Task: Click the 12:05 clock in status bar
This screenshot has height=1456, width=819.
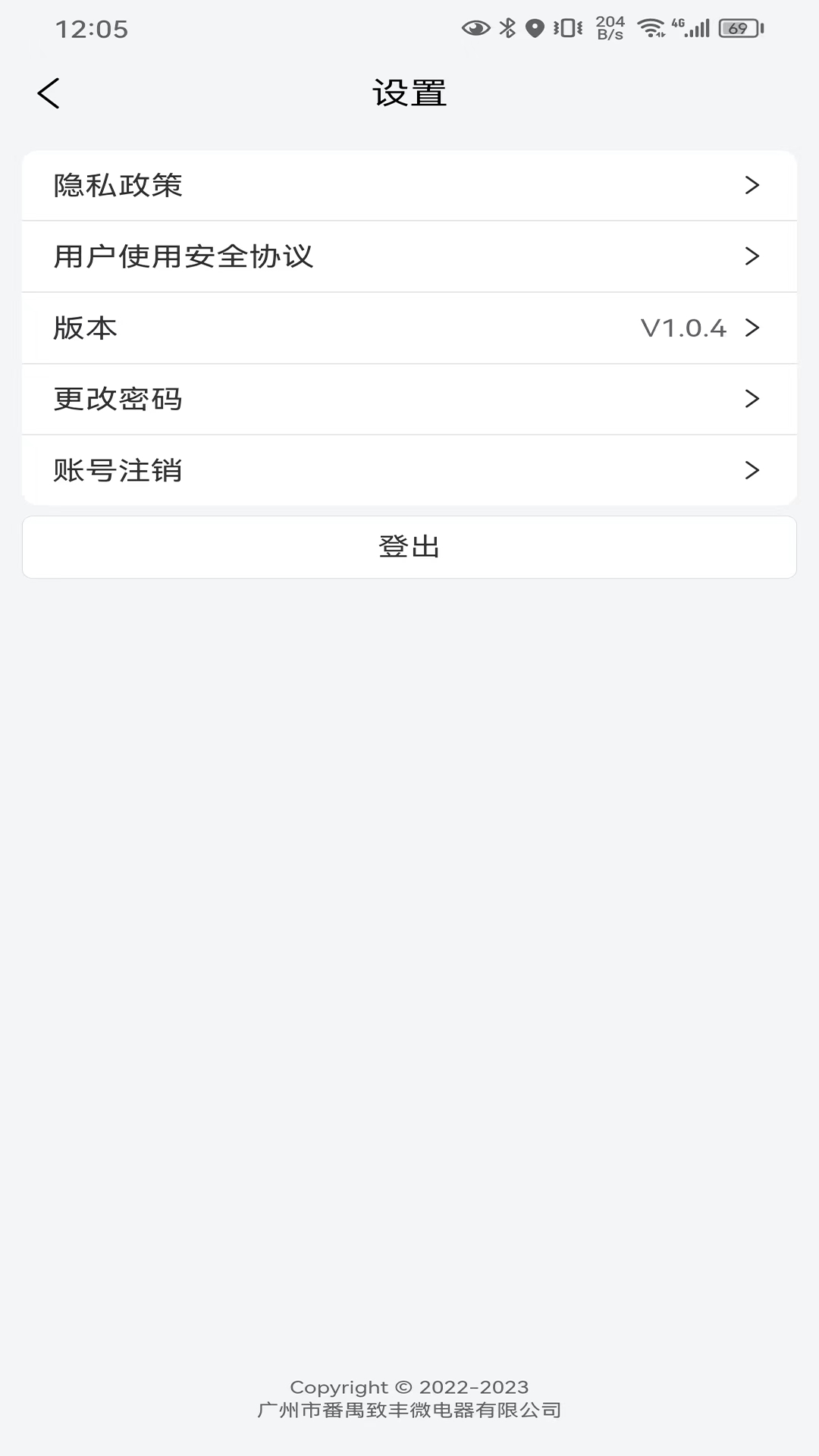Action: coord(91,30)
